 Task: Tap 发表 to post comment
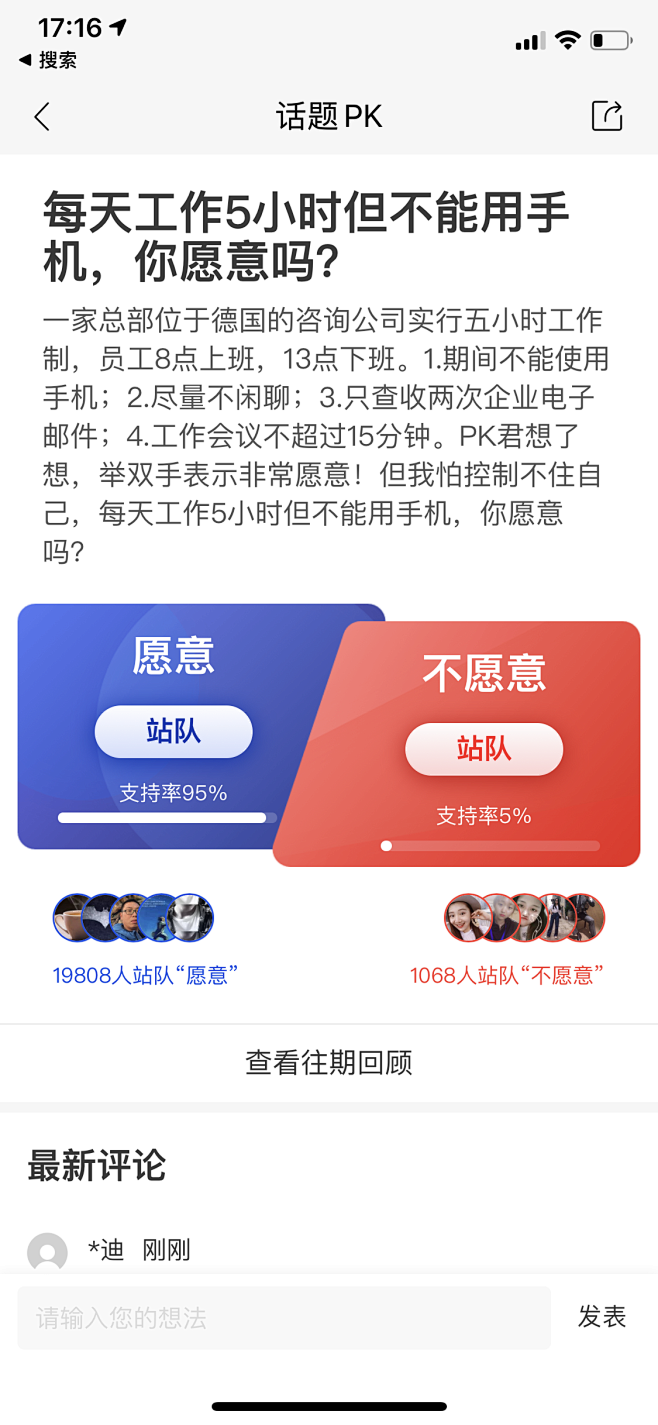[601, 1317]
